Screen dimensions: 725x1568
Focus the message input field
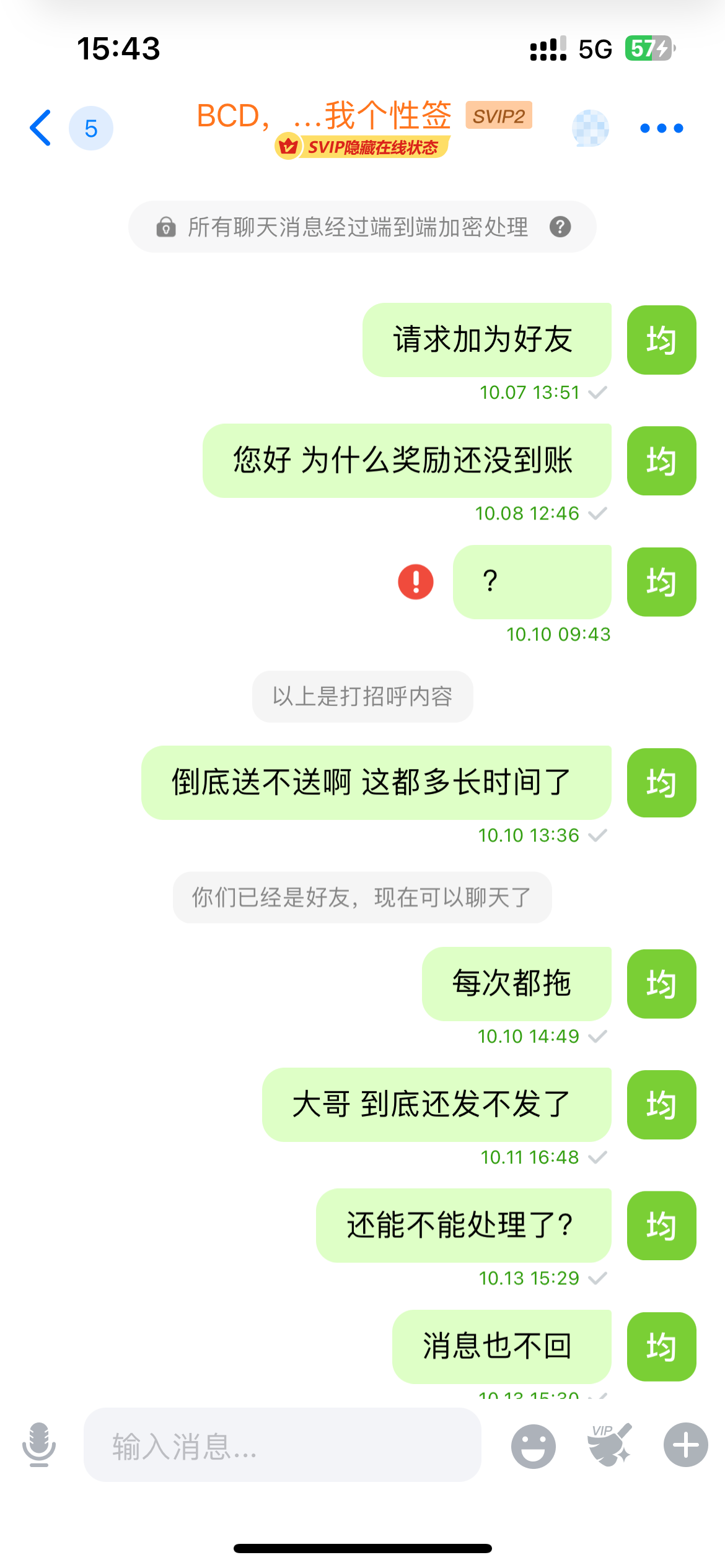click(x=282, y=1445)
